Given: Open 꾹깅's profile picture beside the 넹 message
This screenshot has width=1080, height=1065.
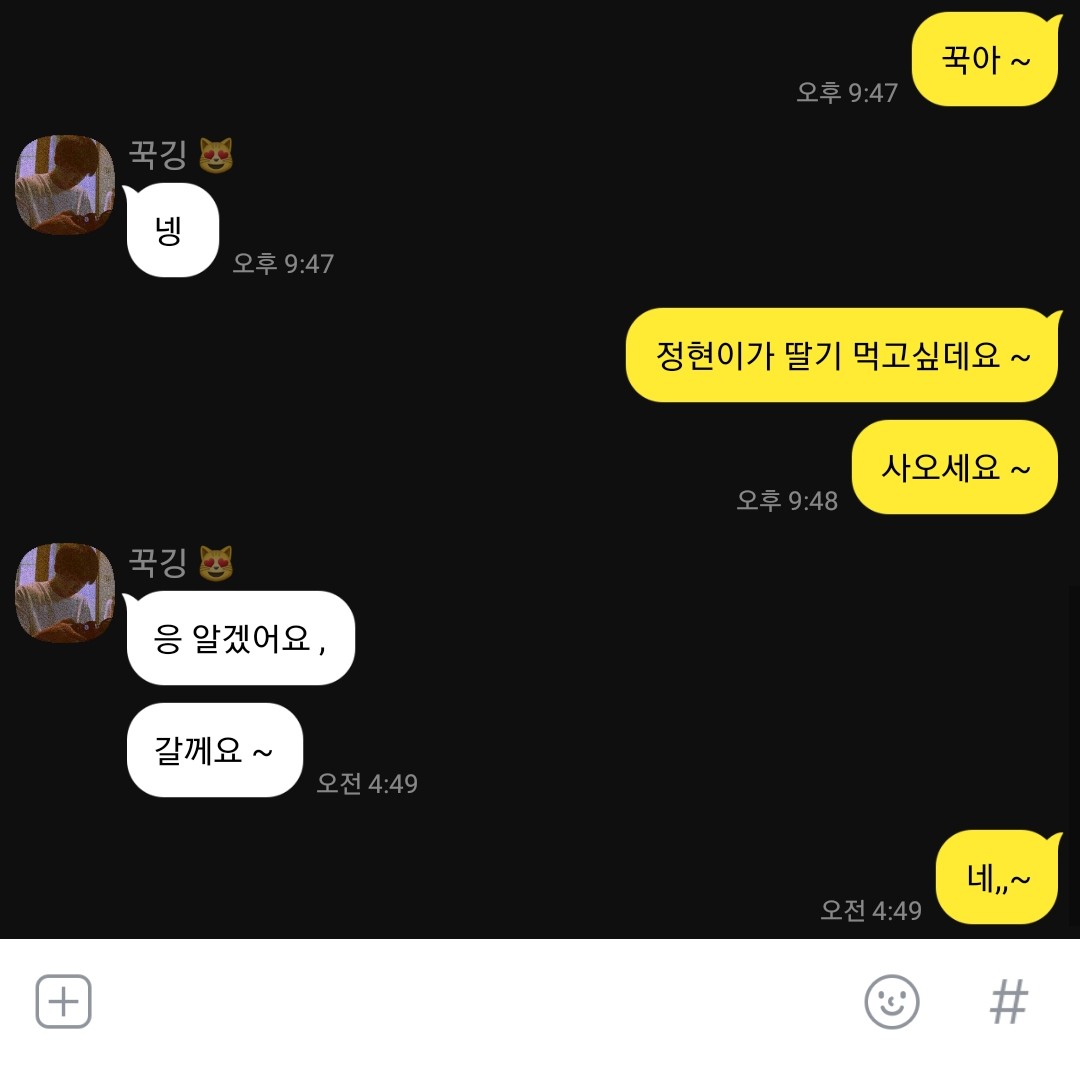Looking at the screenshot, I should coord(65,185).
